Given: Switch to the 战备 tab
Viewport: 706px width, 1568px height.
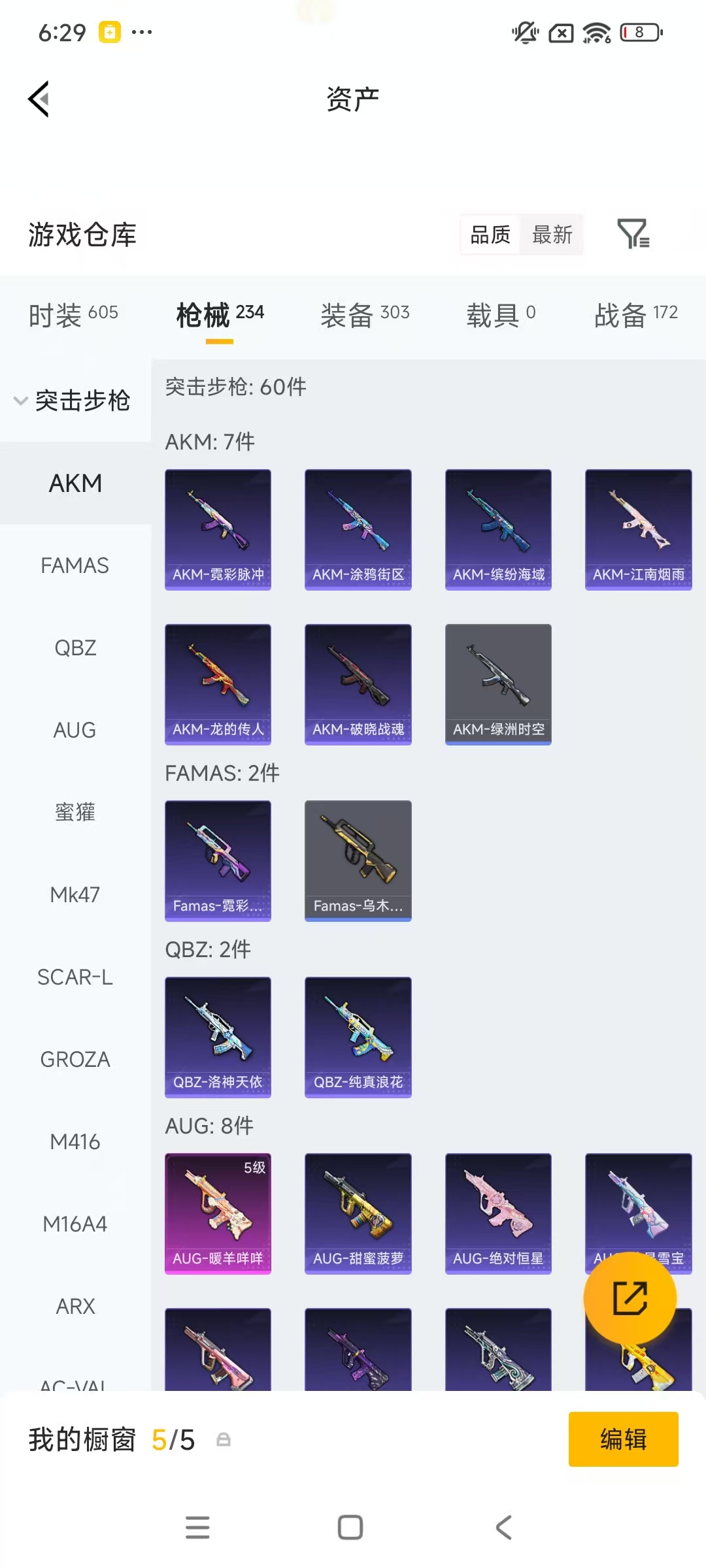Looking at the screenshot, I should tap(635, 315).
